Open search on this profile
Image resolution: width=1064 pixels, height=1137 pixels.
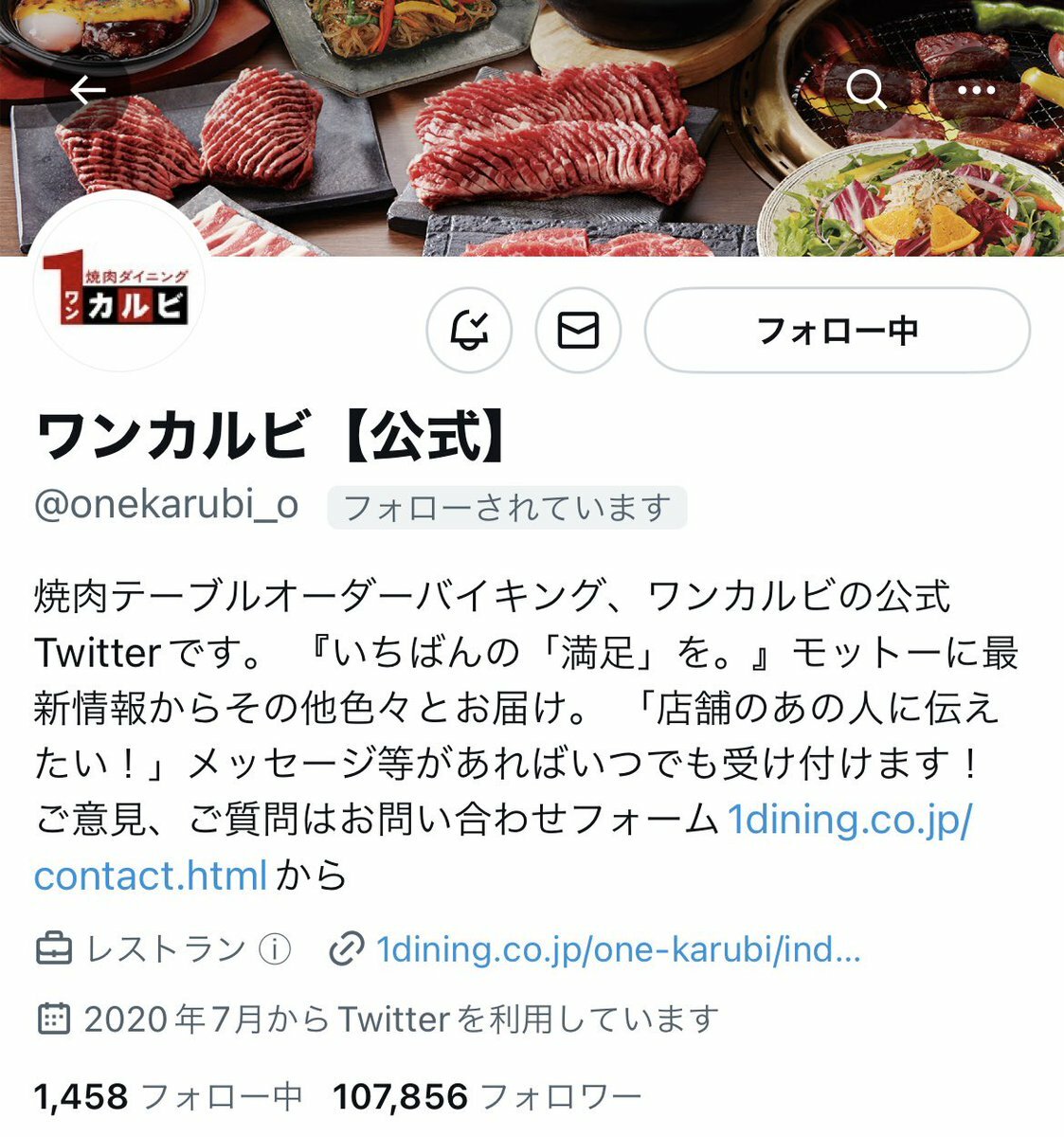coord(865,90)
